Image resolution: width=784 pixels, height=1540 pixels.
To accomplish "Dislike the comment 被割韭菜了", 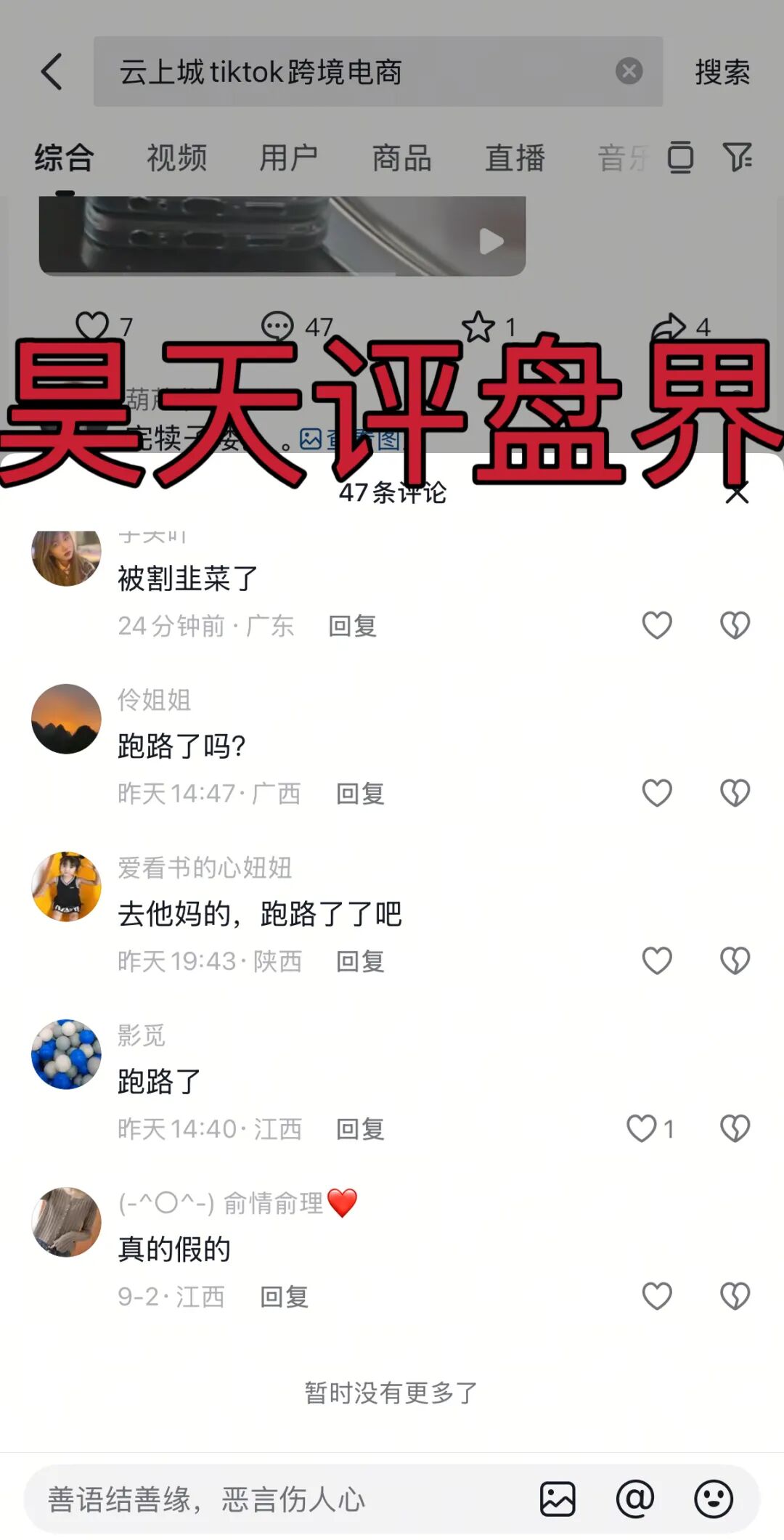I will click(735, 625).
